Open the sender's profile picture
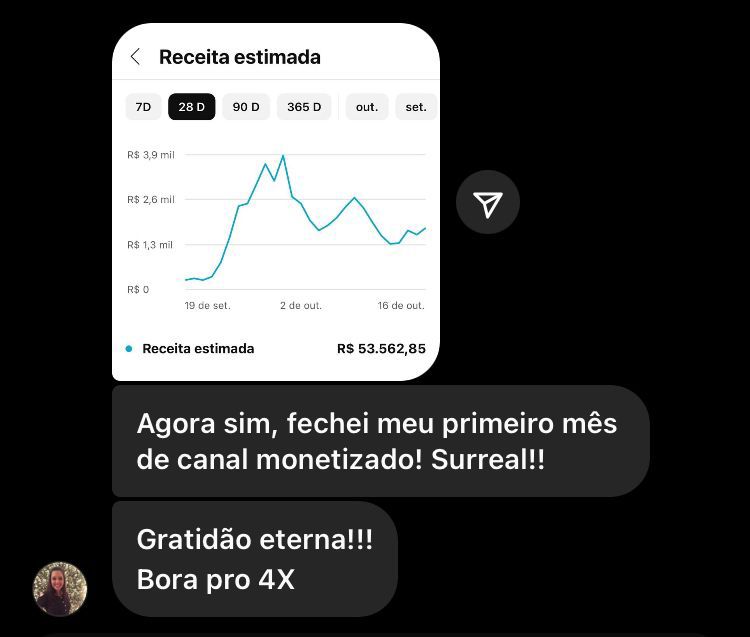Viewport: 750px width, 637px height. coord(60,588)
